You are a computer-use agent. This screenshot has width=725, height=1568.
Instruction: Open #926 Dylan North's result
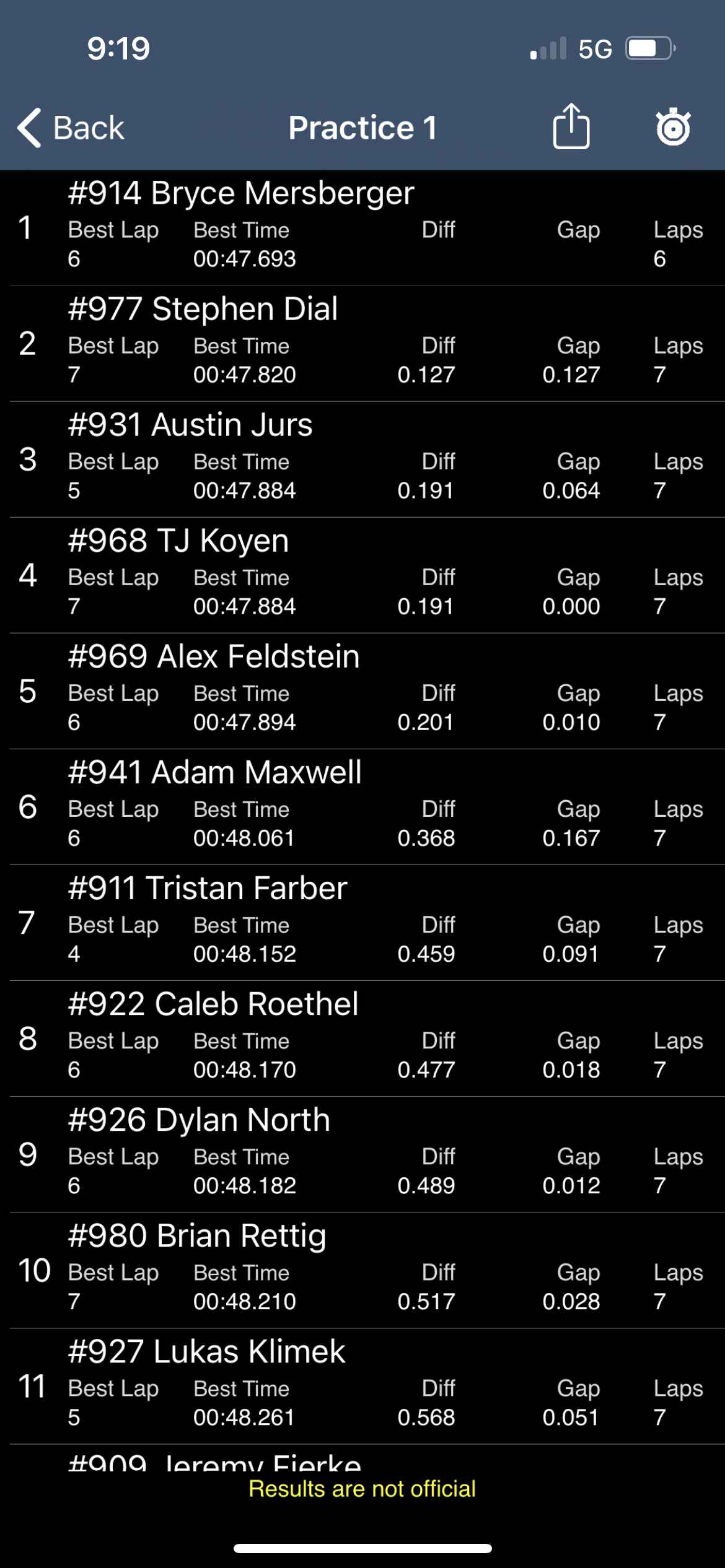coord(362,1154)
